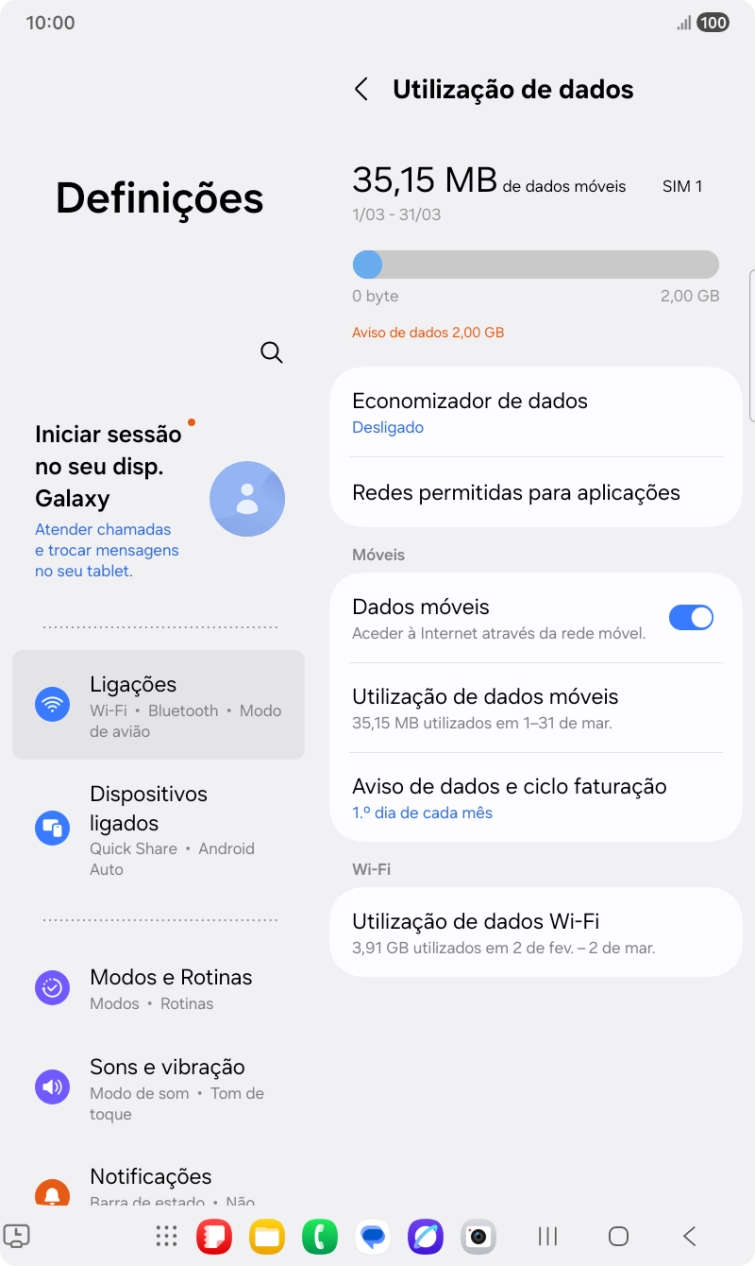Viewport: 755px width, 1266px height.
Task: Tap the mobile data usage progress bar
Action: (x=535, y=263)
